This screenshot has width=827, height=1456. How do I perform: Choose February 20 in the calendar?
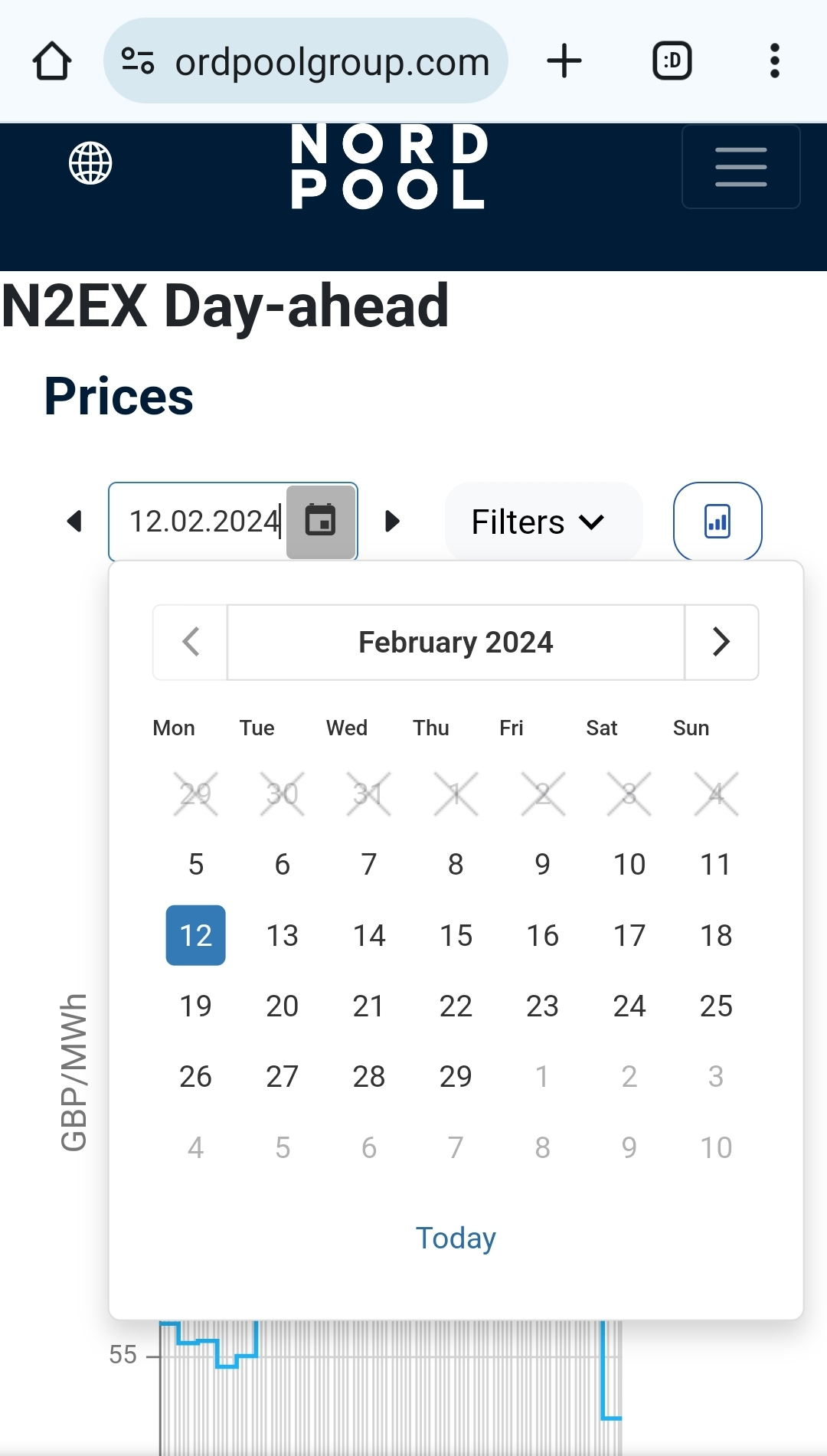click(x=282, y=1006)
